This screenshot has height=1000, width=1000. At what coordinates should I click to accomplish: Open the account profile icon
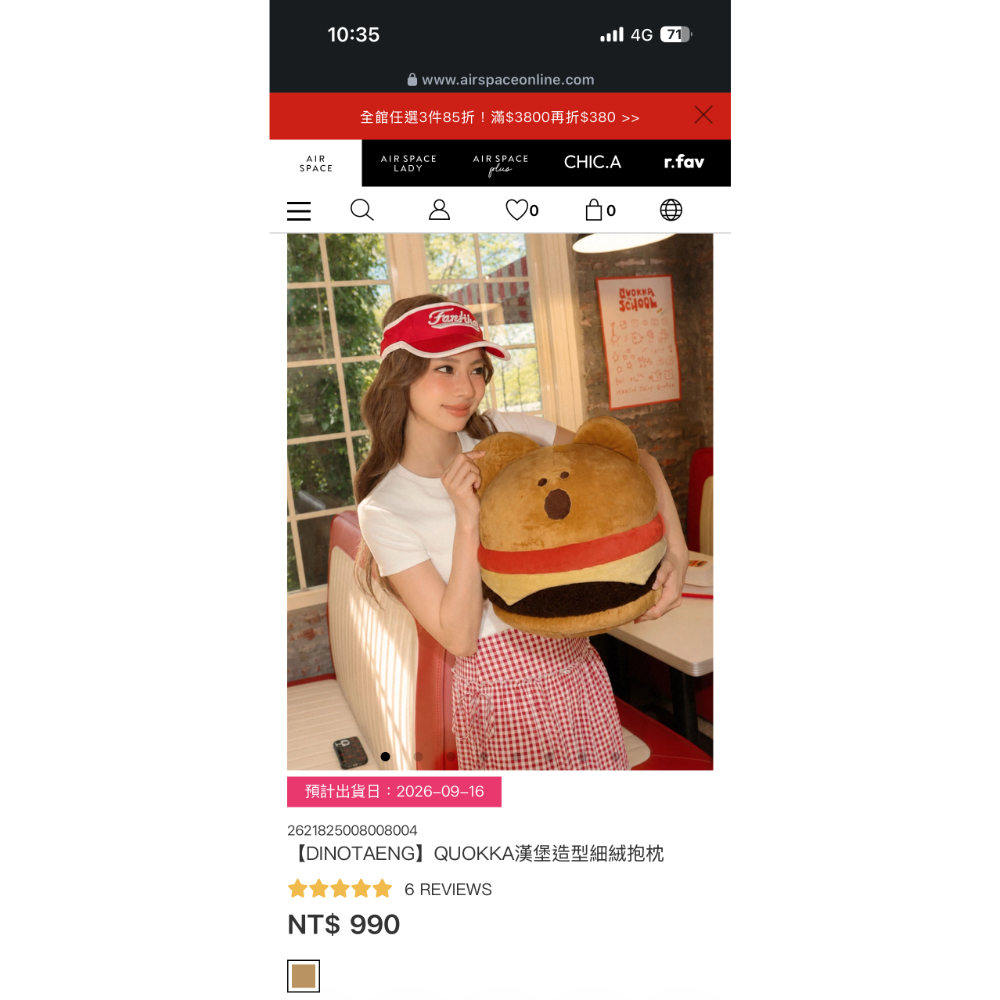[x=439, y=210]
